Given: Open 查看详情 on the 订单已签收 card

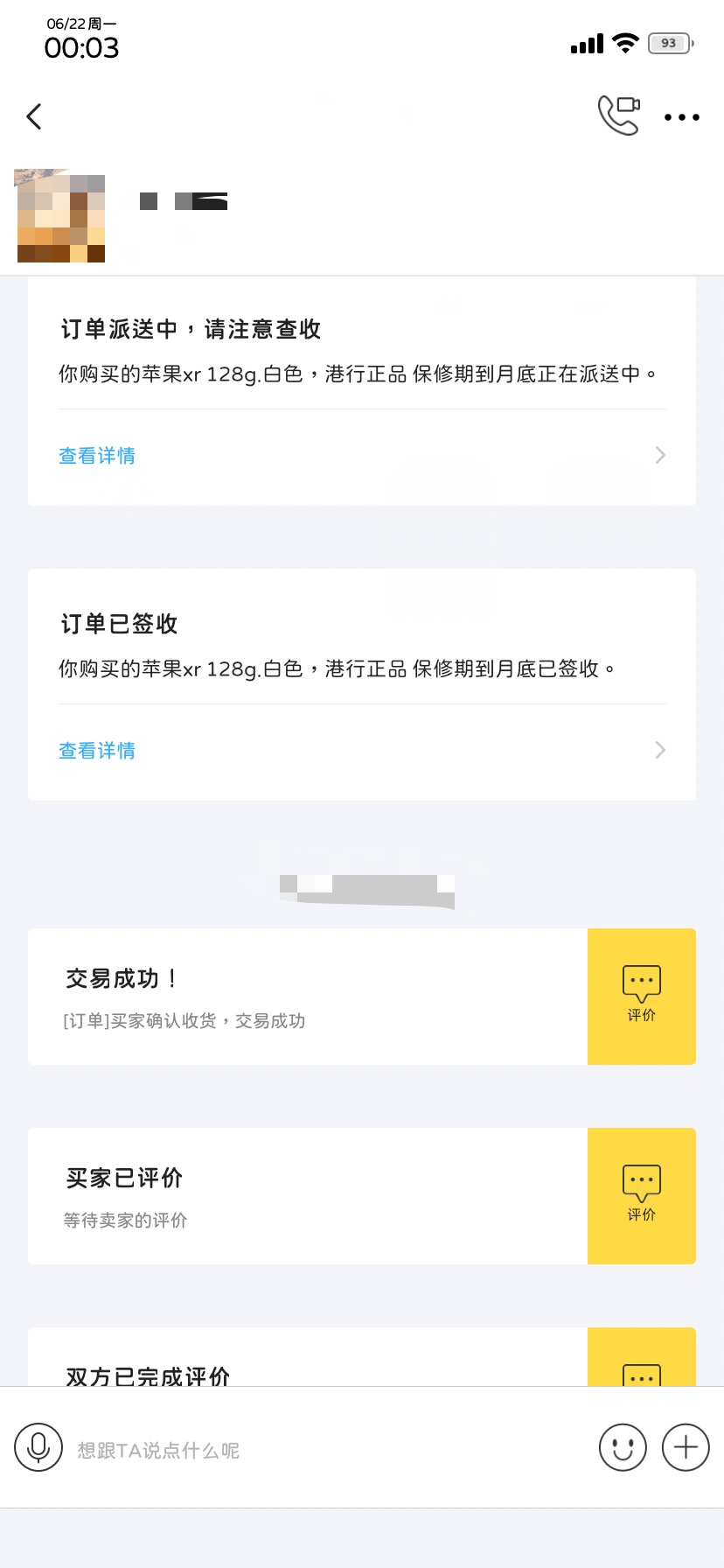Looking at the screenshot, I should (x=96, y=750).
